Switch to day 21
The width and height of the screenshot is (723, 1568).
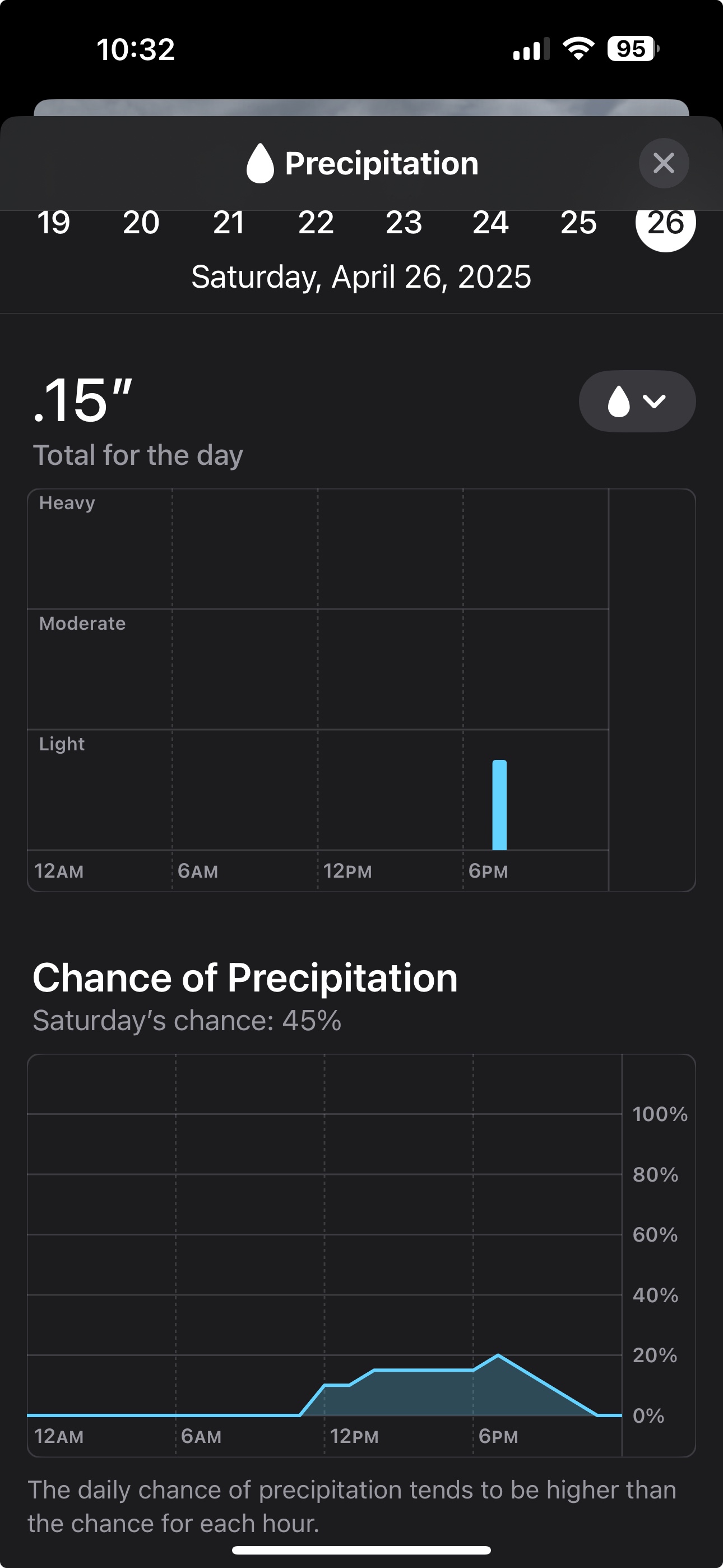tap(229, 223)
